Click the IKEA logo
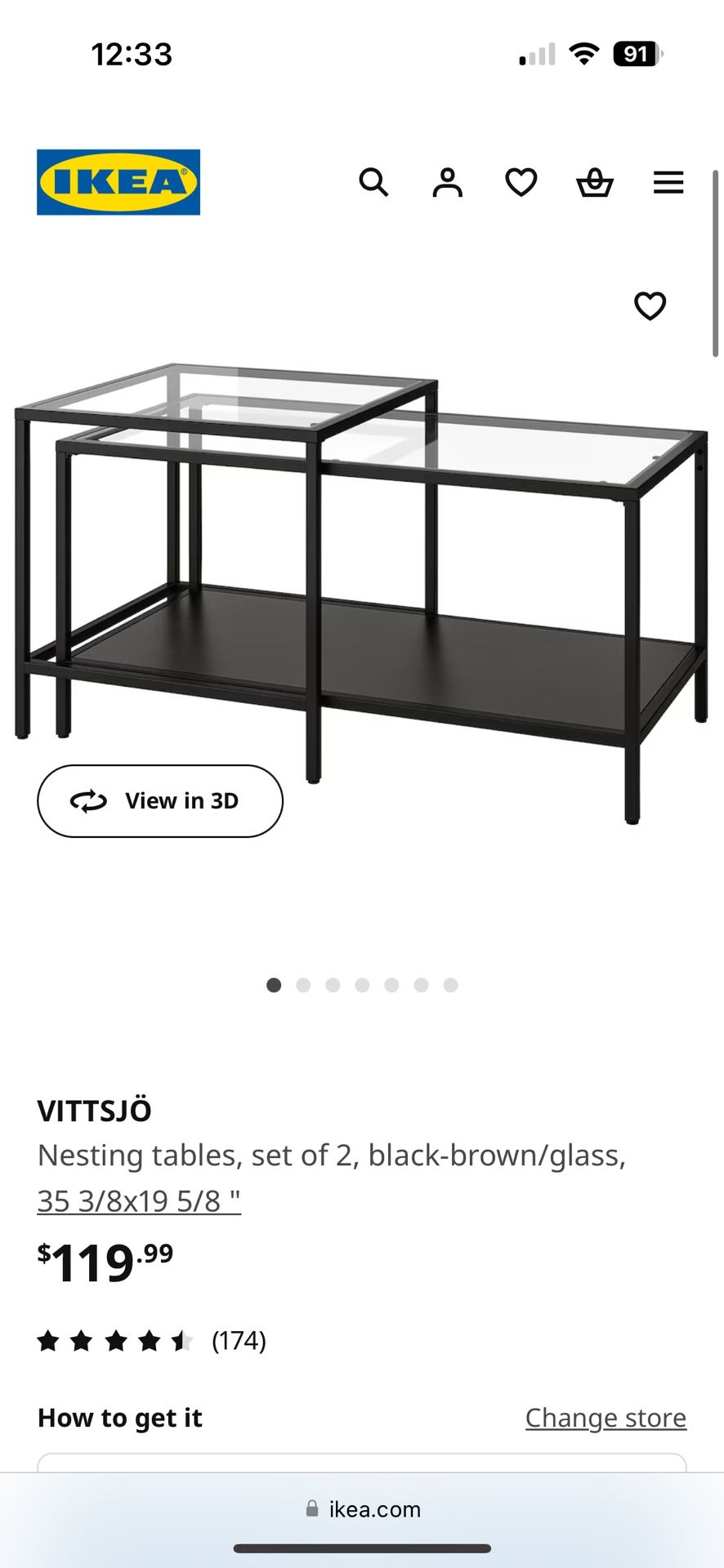 (x=118, y=181)
